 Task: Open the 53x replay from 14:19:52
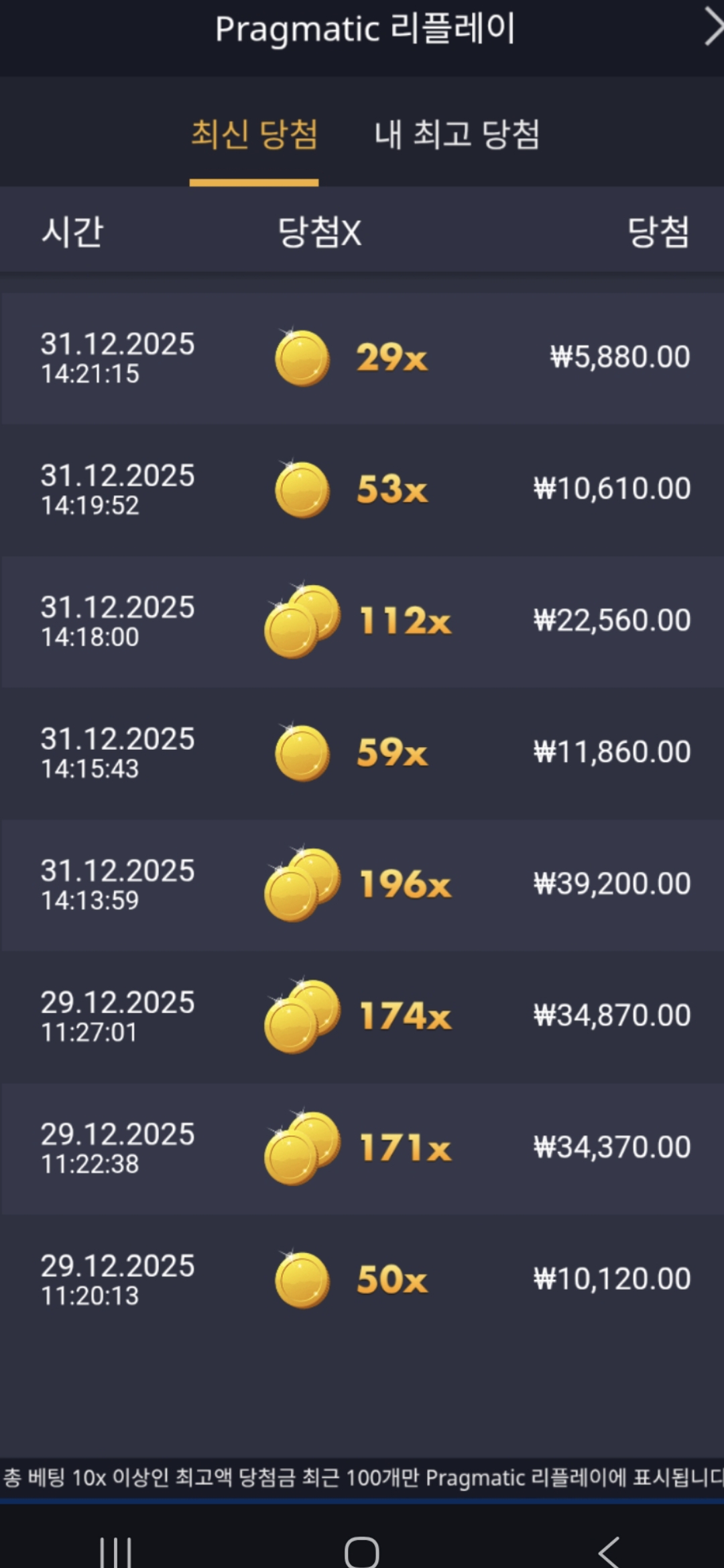pyautogui.click(x=362, y=489)
